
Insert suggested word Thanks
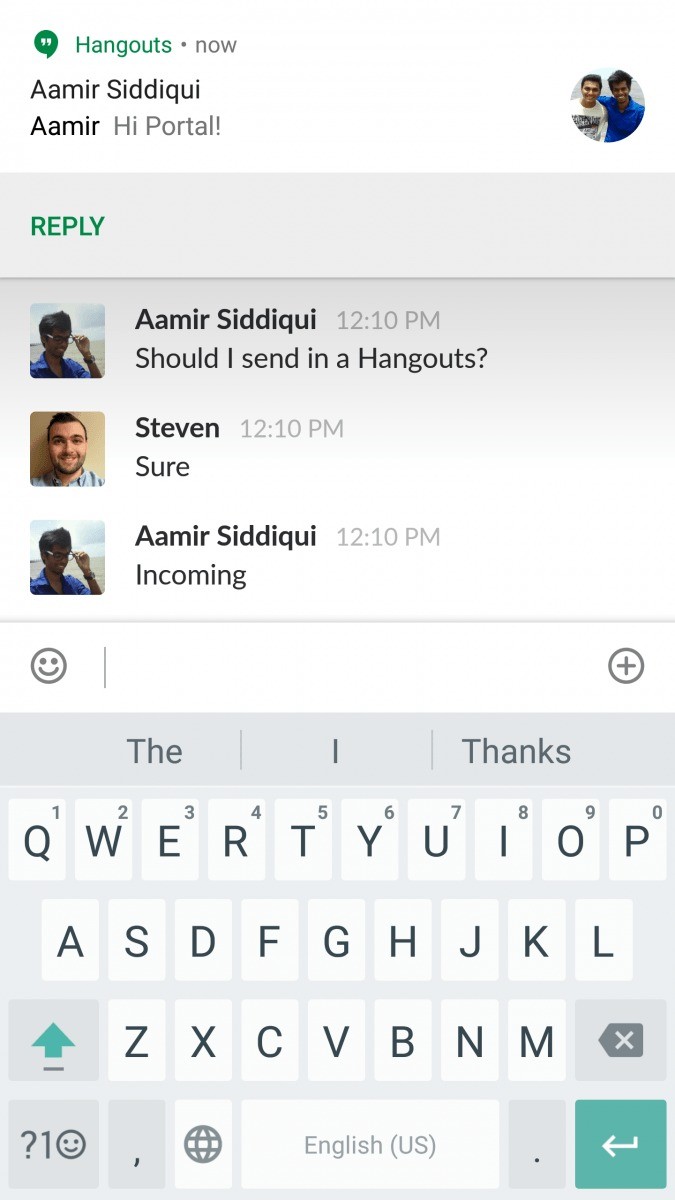tap(517, 751)
